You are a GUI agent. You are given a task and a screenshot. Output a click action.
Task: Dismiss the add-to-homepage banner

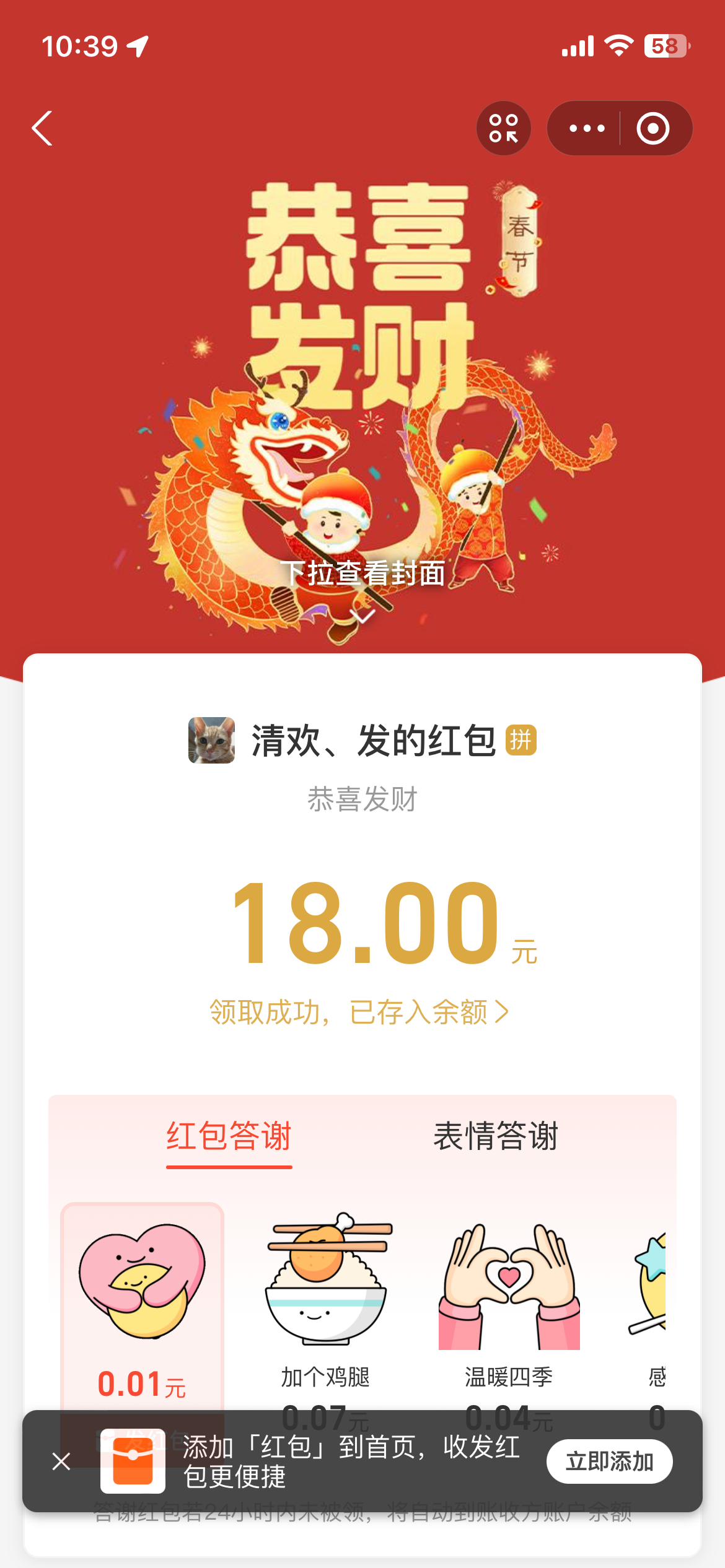(x=61, y=1461)
